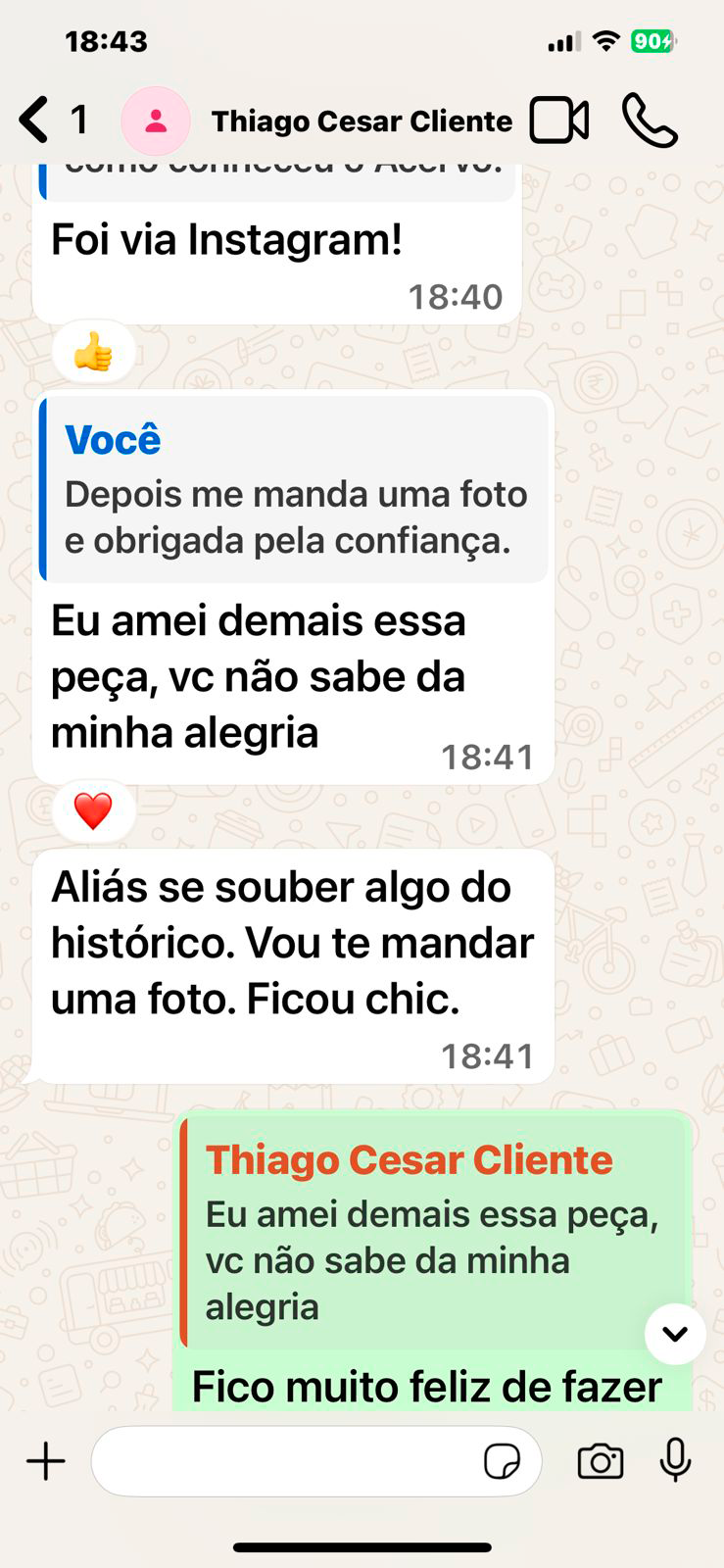
Task: Open the sticker picker
Action: 502,1461
